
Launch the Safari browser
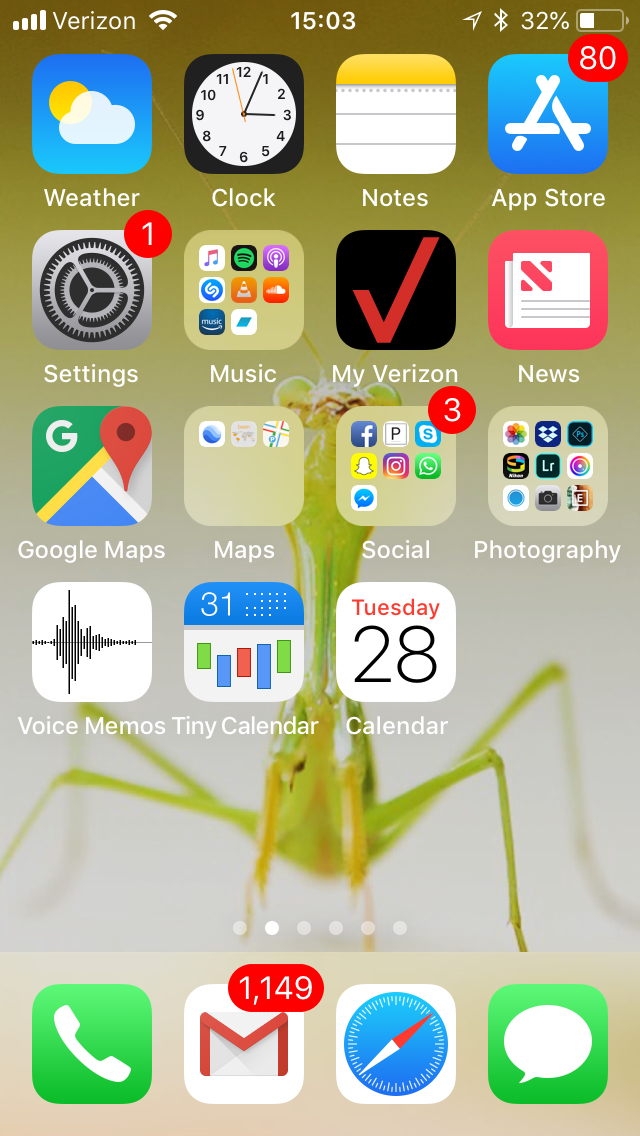click(x=396, y=1044)
